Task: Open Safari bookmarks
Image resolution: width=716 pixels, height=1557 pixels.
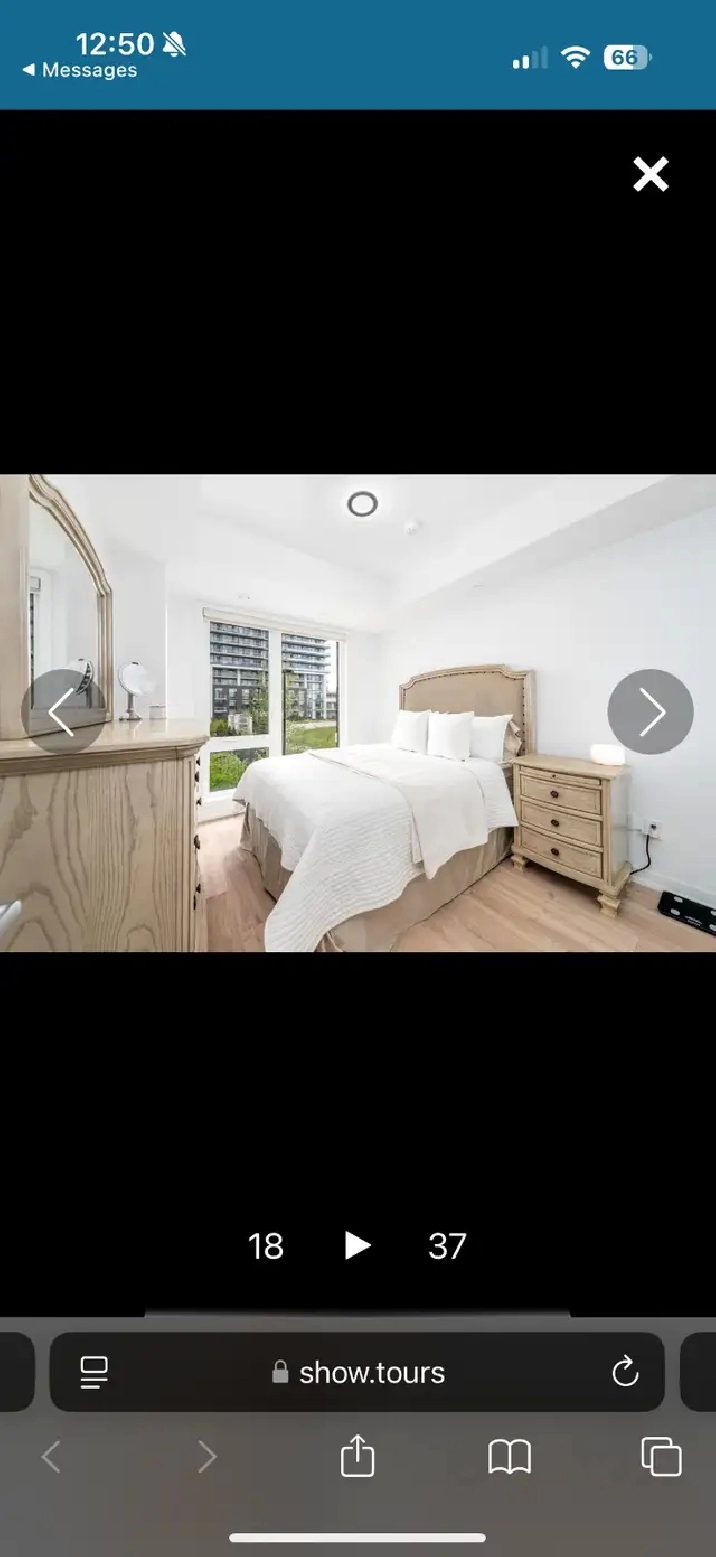Action: pos(509,1457)
